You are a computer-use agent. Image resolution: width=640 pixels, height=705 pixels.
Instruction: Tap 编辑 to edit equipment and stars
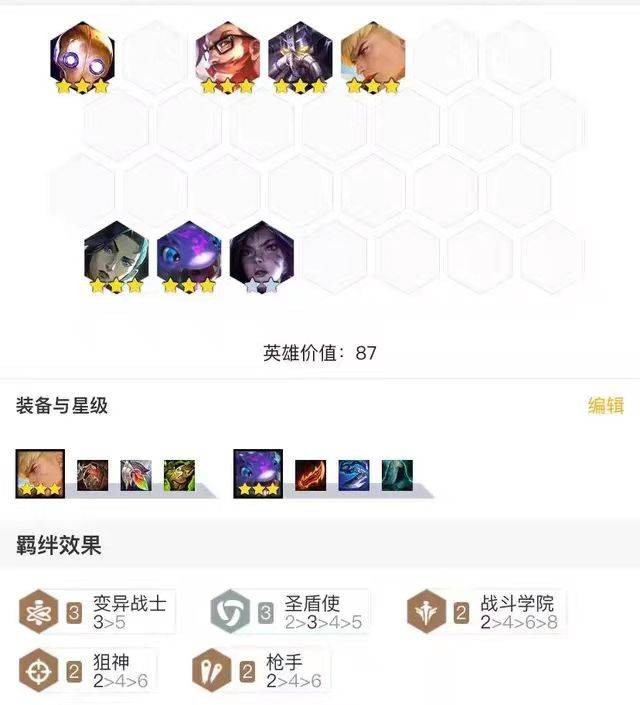pos(605,405)
